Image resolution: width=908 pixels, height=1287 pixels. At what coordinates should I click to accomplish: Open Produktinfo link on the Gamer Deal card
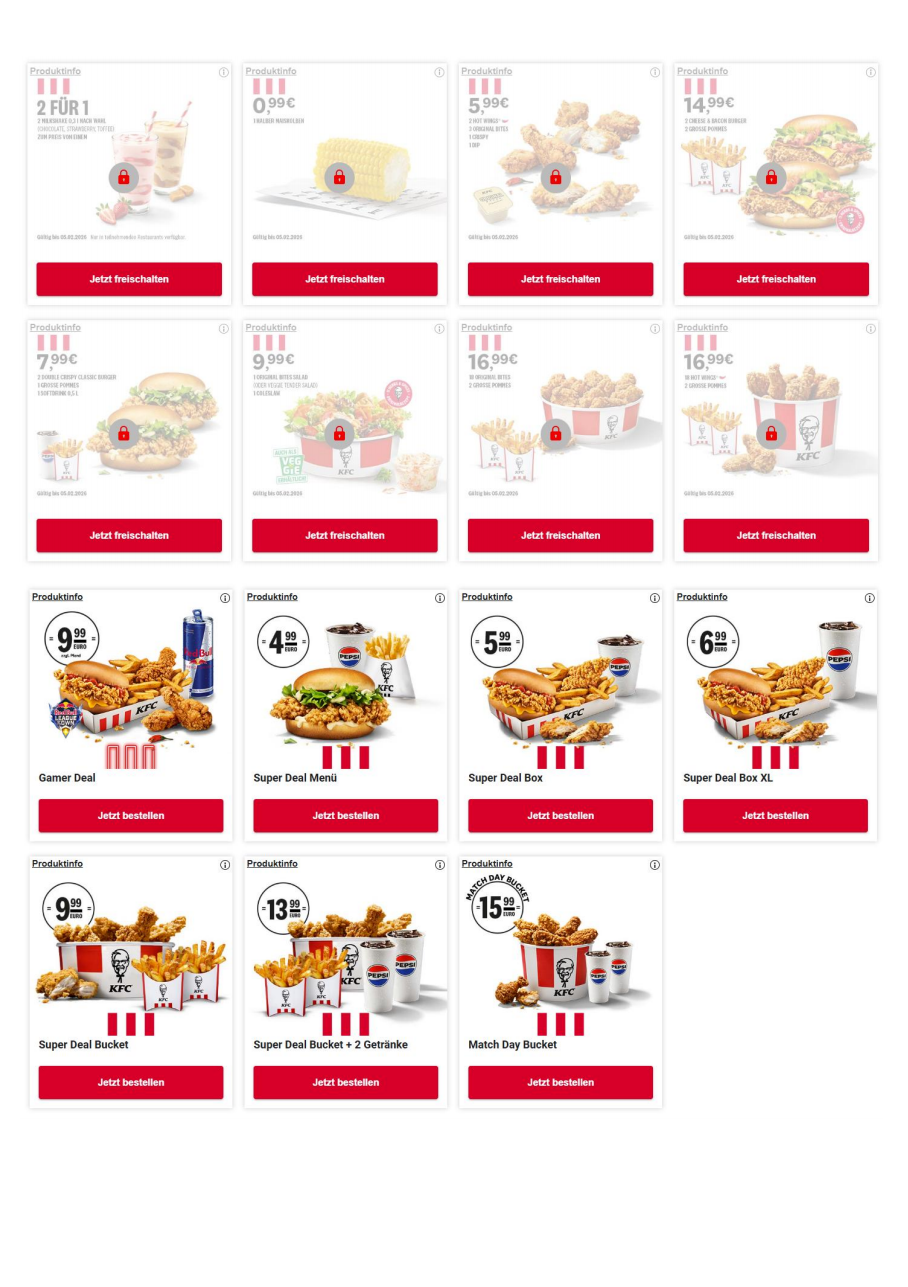(x=57, y=597)
